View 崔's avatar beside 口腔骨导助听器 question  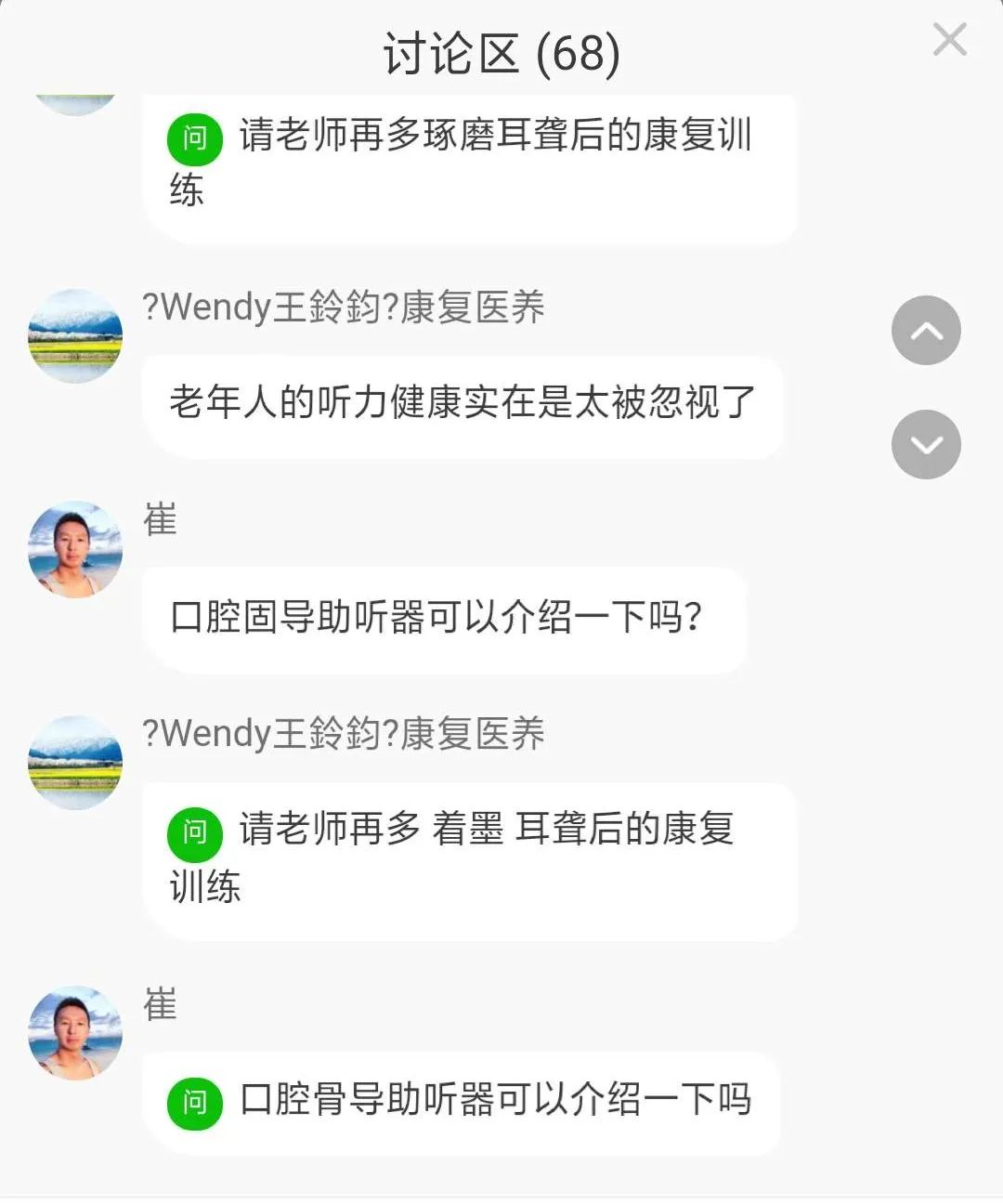coord(75,1033)
